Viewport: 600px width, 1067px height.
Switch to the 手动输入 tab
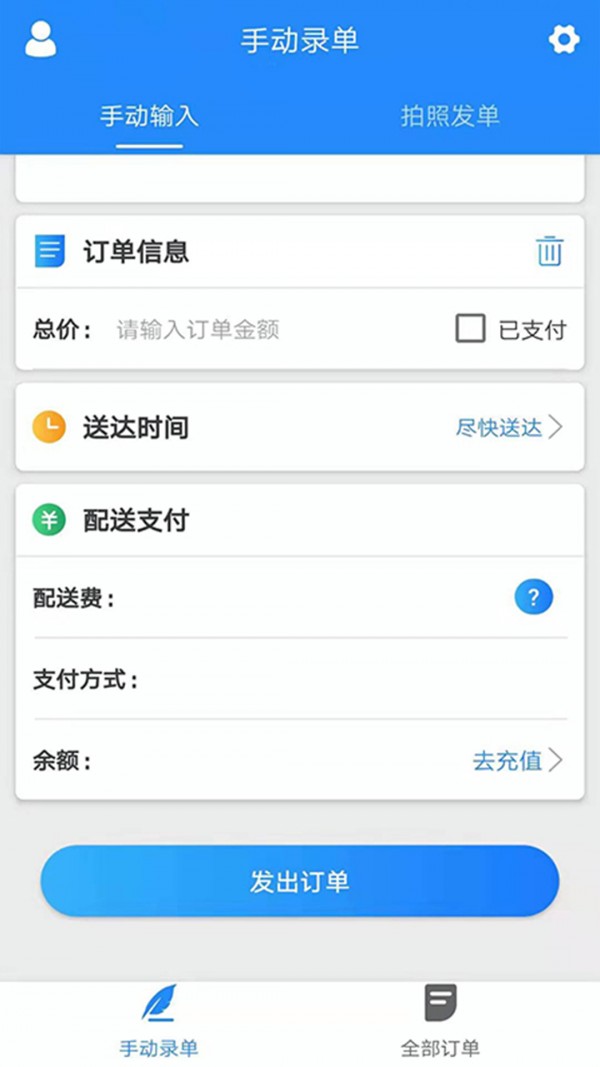coord(149,116)
